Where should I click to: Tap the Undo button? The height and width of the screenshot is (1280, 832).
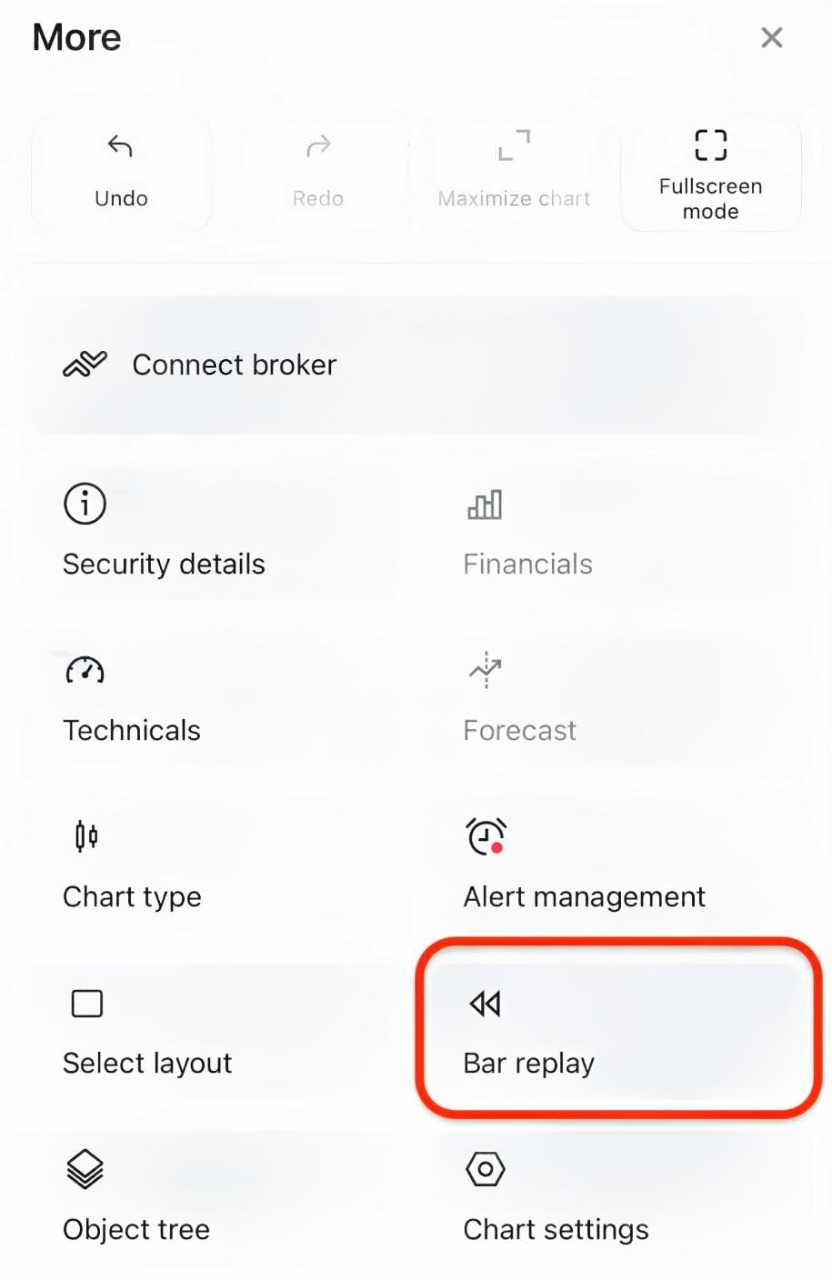click(121, 173)
